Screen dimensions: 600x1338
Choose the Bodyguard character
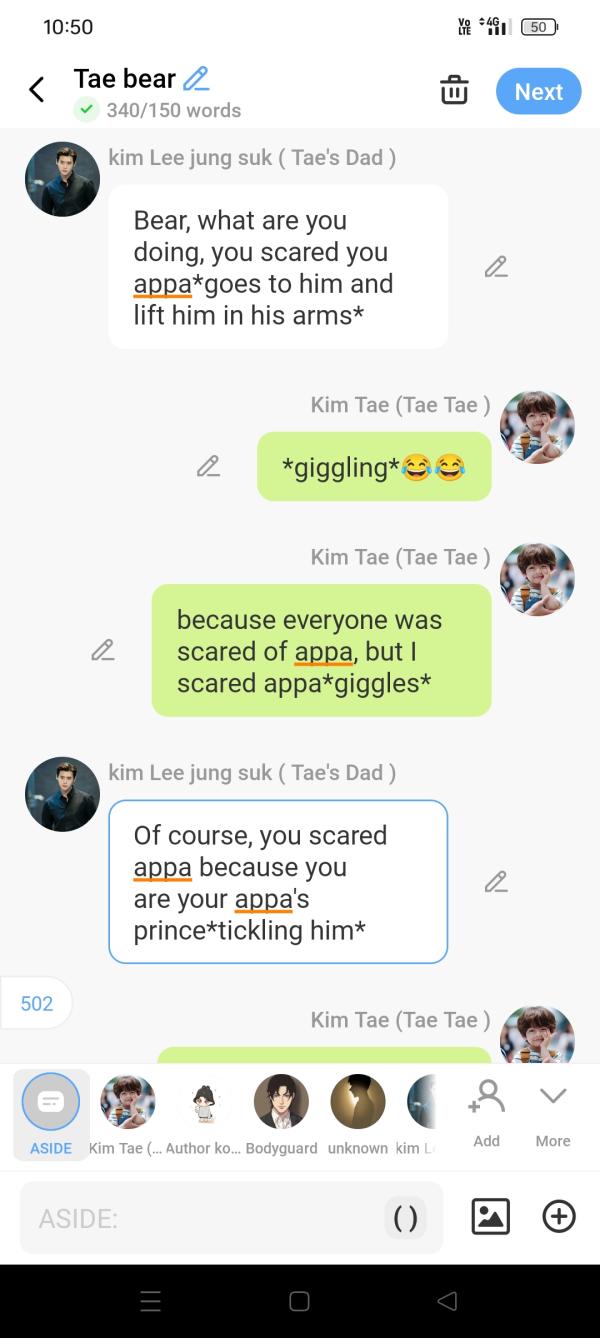[281, 1112]
